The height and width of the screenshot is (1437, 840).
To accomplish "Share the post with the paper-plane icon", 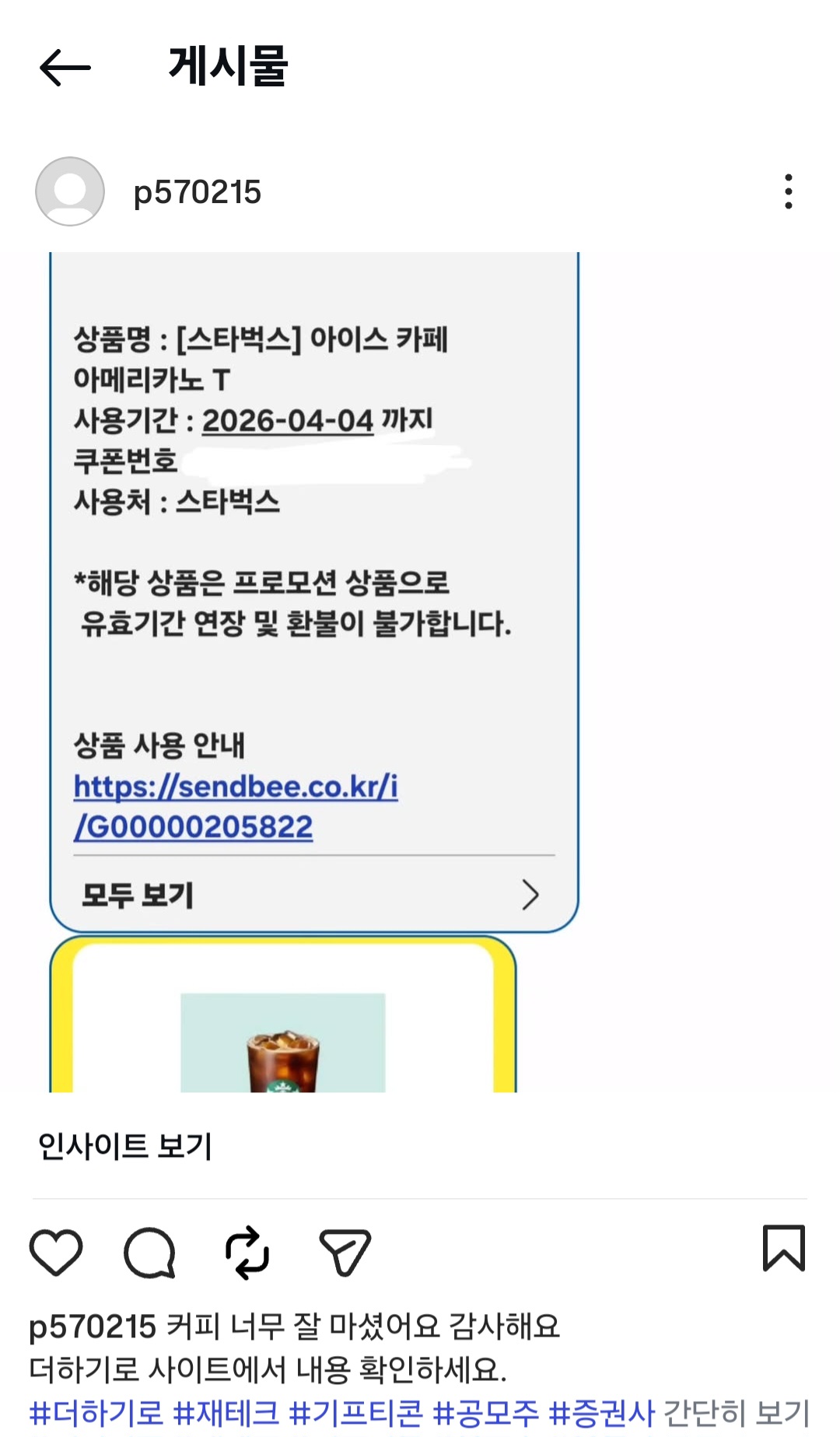I will click(x=345, y=1252).
